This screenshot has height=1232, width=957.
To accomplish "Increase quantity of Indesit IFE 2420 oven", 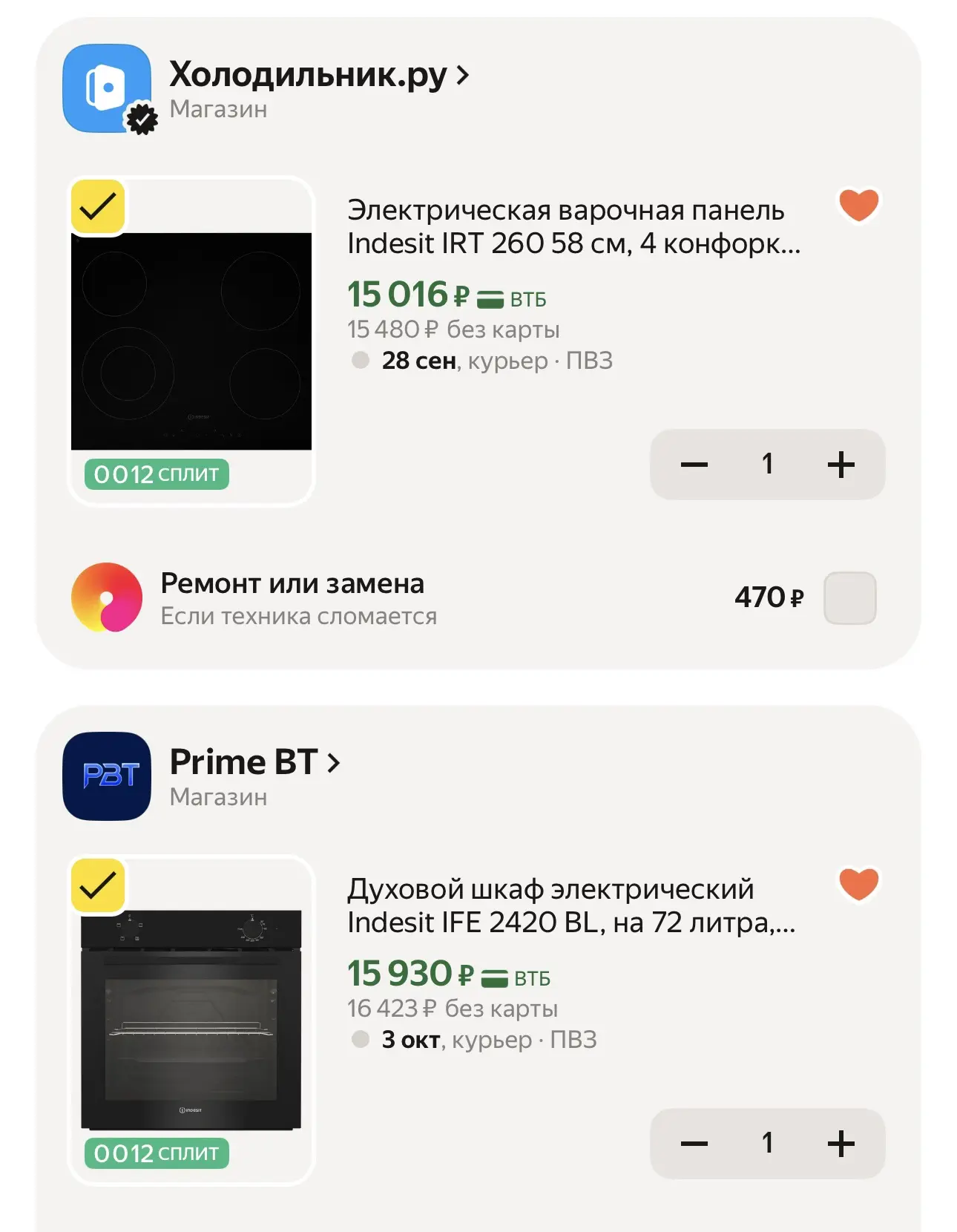I will tap(841, 1144).
